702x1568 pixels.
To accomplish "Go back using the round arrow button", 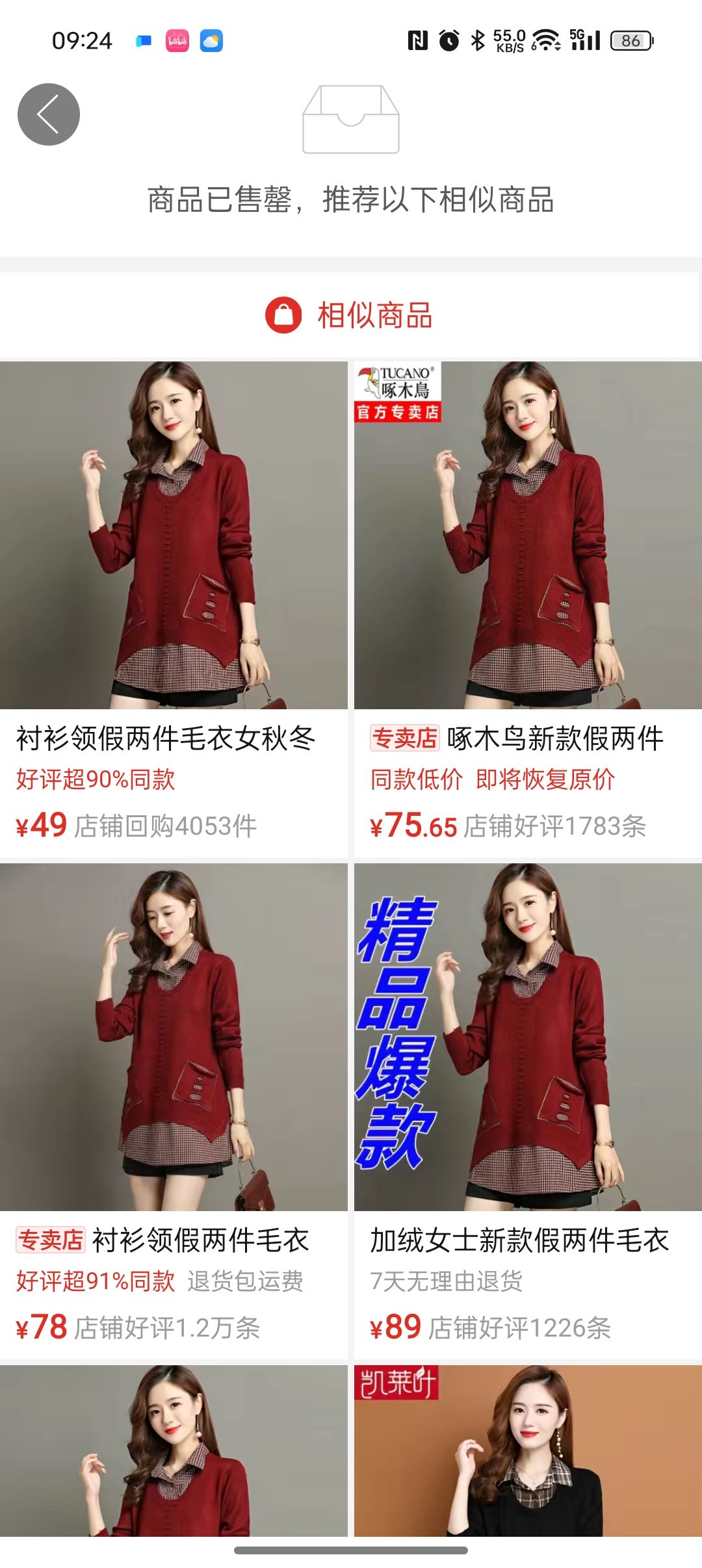I will coord(48,114).
